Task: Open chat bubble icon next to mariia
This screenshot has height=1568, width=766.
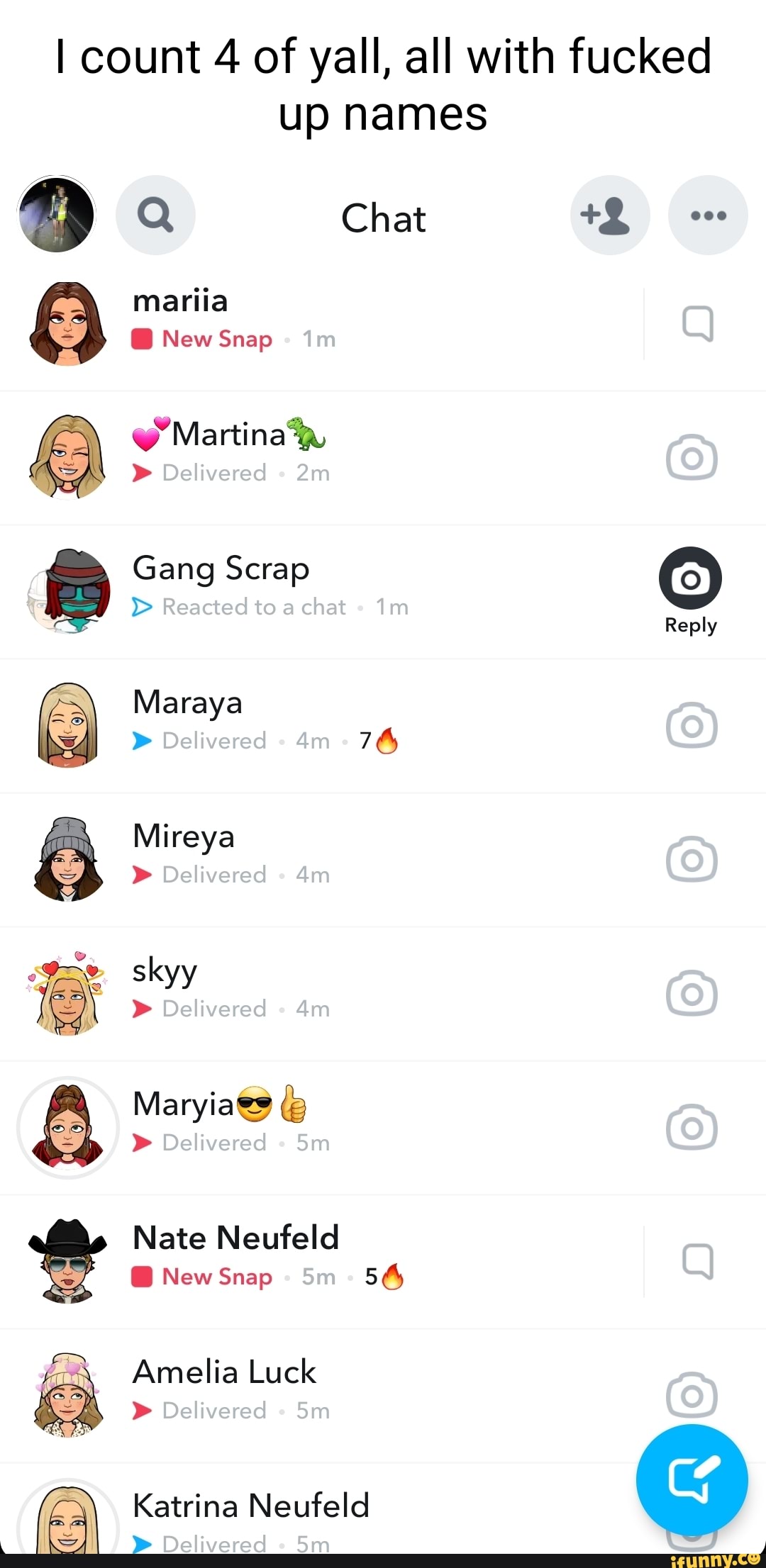Action: click(x=697, y=324)
